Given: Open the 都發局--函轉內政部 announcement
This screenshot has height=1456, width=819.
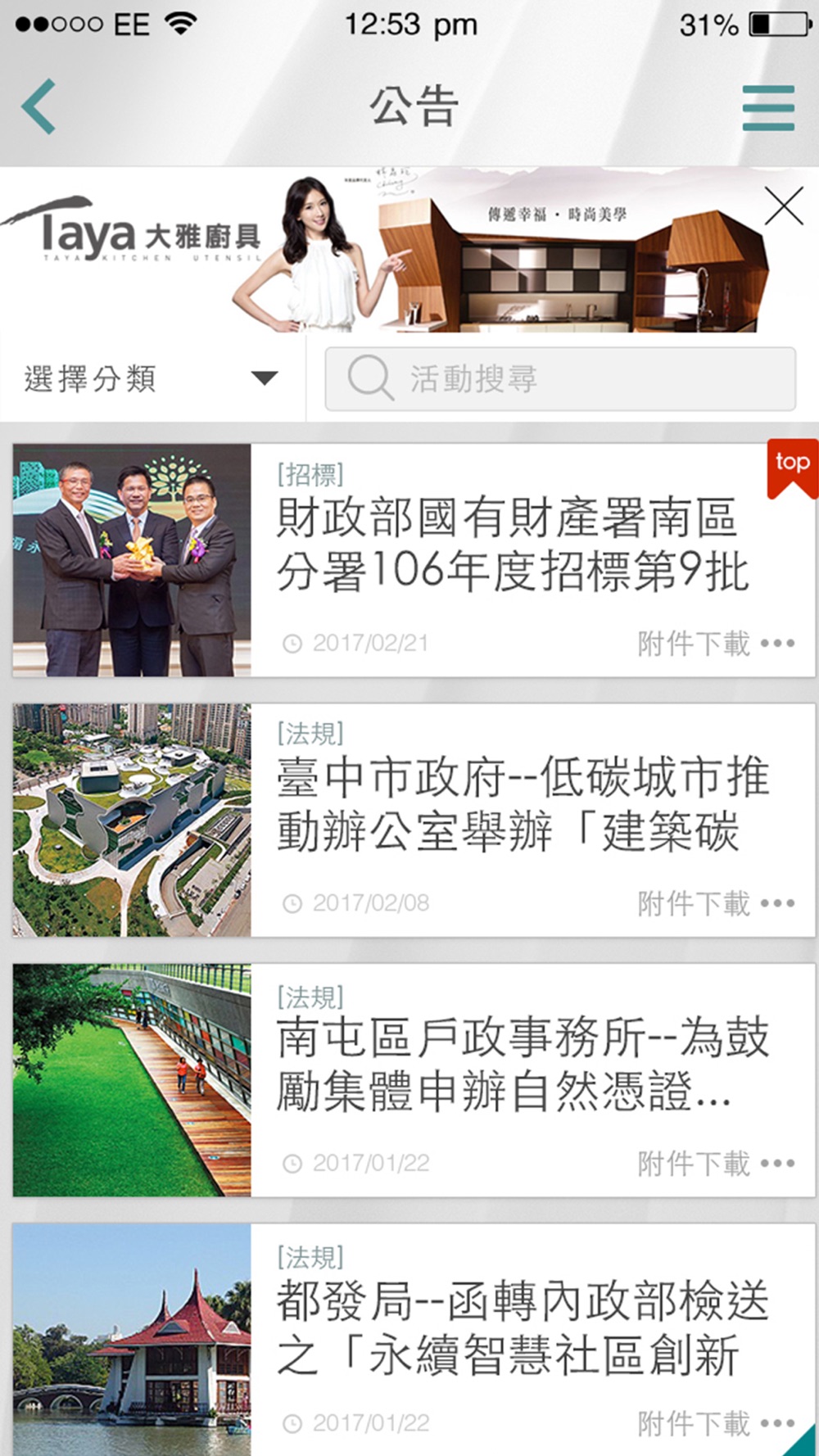Looking at the screenshot, I should click(520, 1327).
